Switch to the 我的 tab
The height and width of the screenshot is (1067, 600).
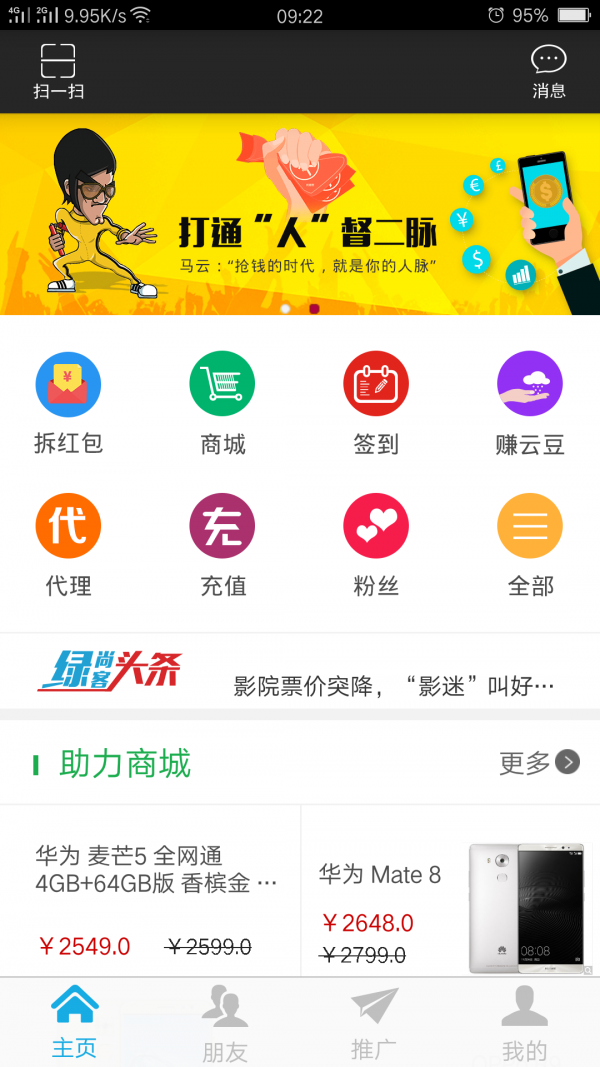pyautogui.click(x=524, y=1022)
